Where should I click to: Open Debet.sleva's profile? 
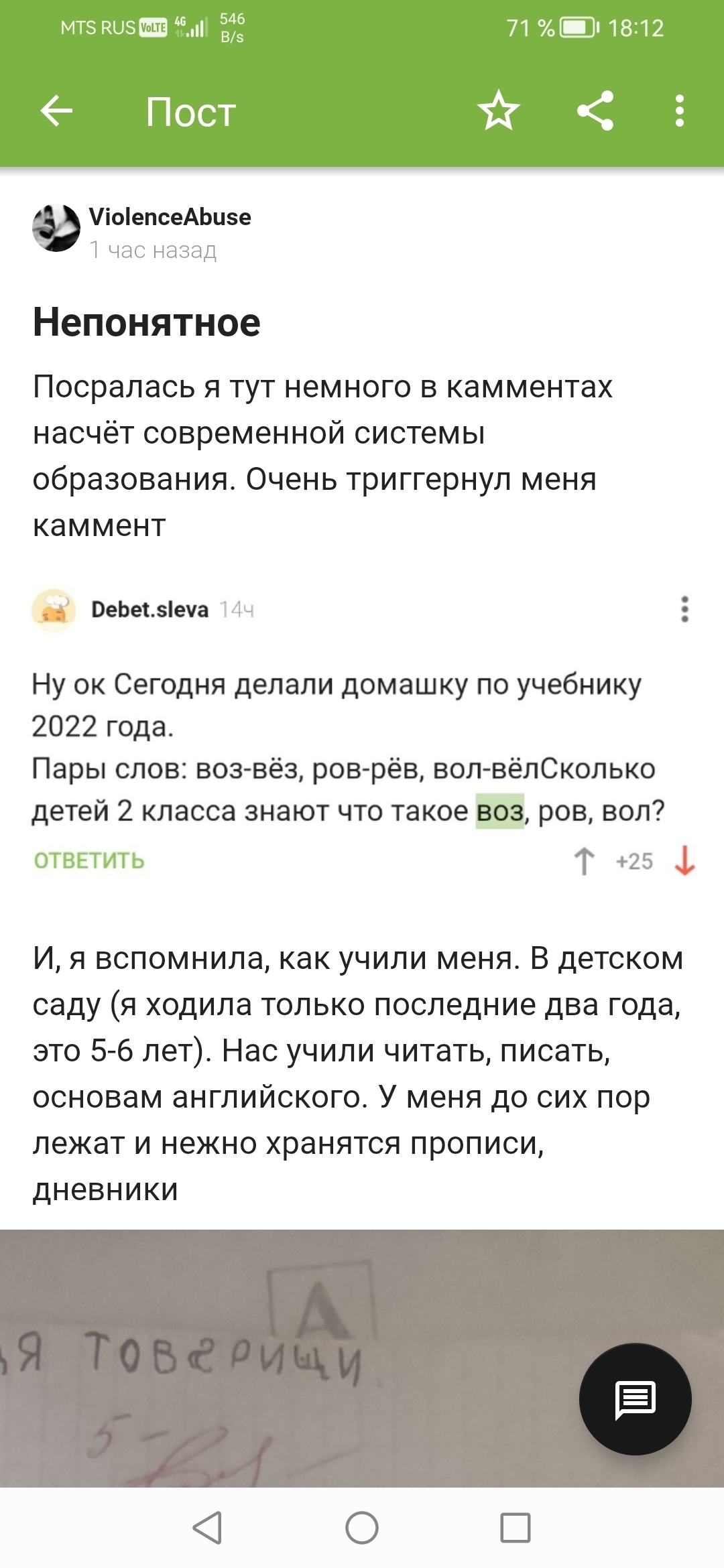(149, 609)
